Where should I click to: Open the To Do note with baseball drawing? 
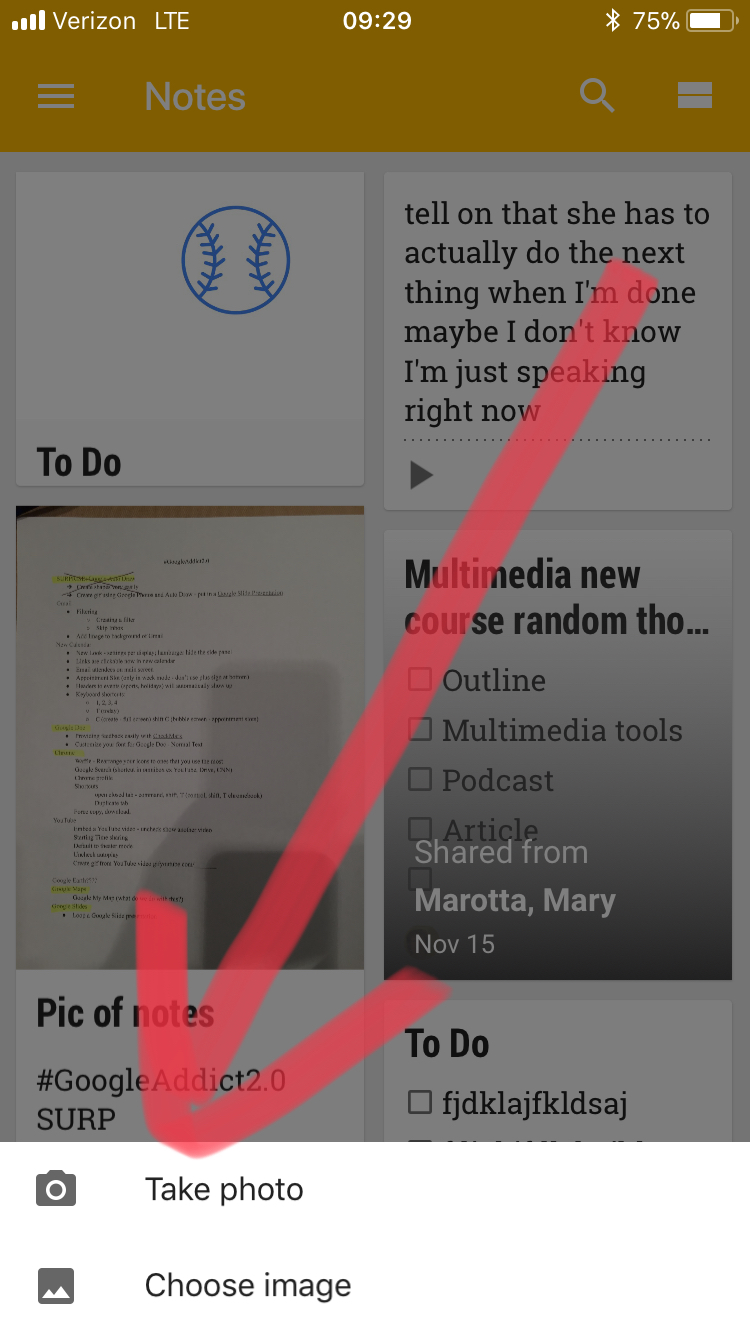click(190, 330)
